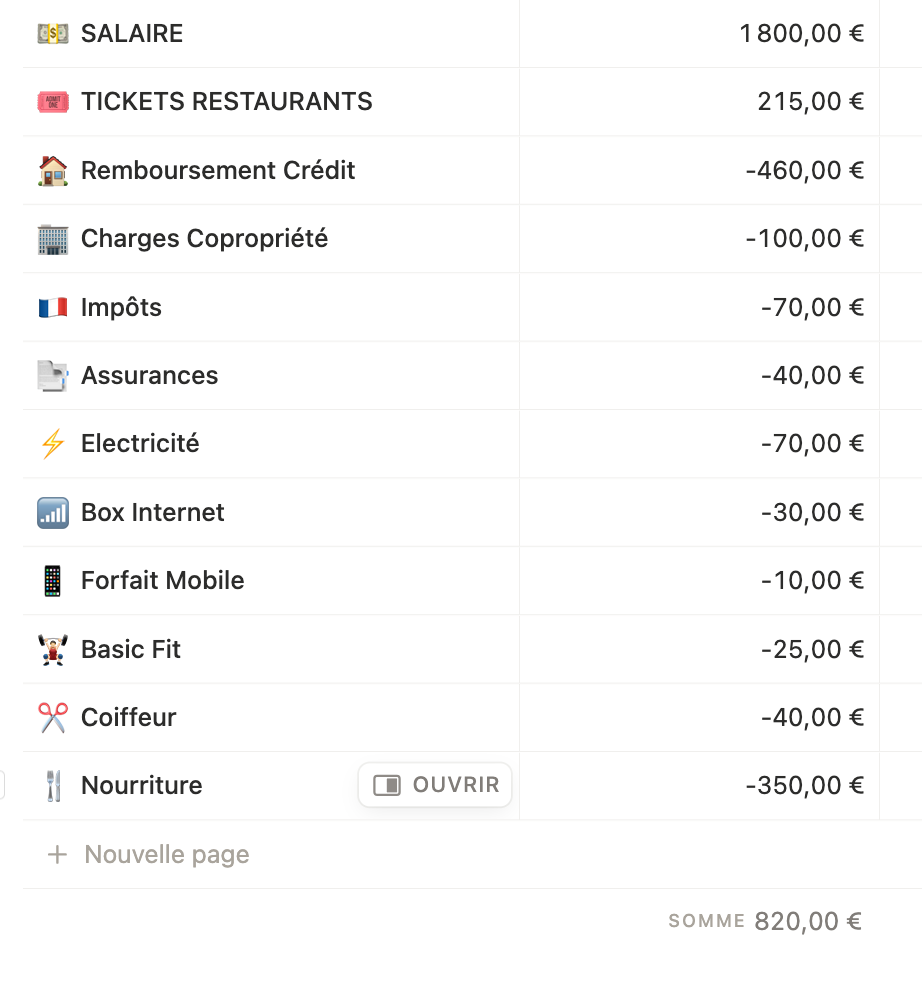
Task: Open the Impôts page
Action: coord(121,307)
